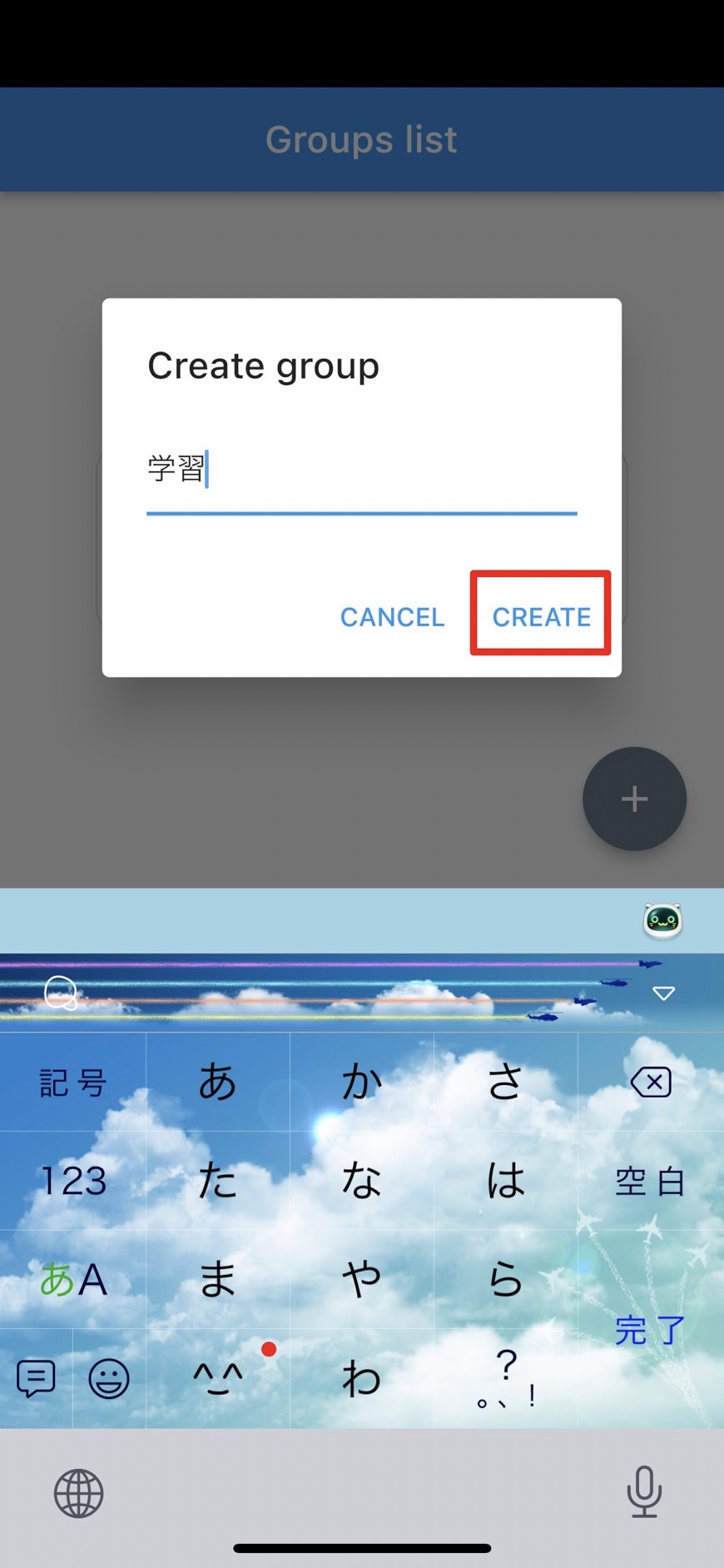Switch keyboard to 123 number mode

pos(73,1182)
